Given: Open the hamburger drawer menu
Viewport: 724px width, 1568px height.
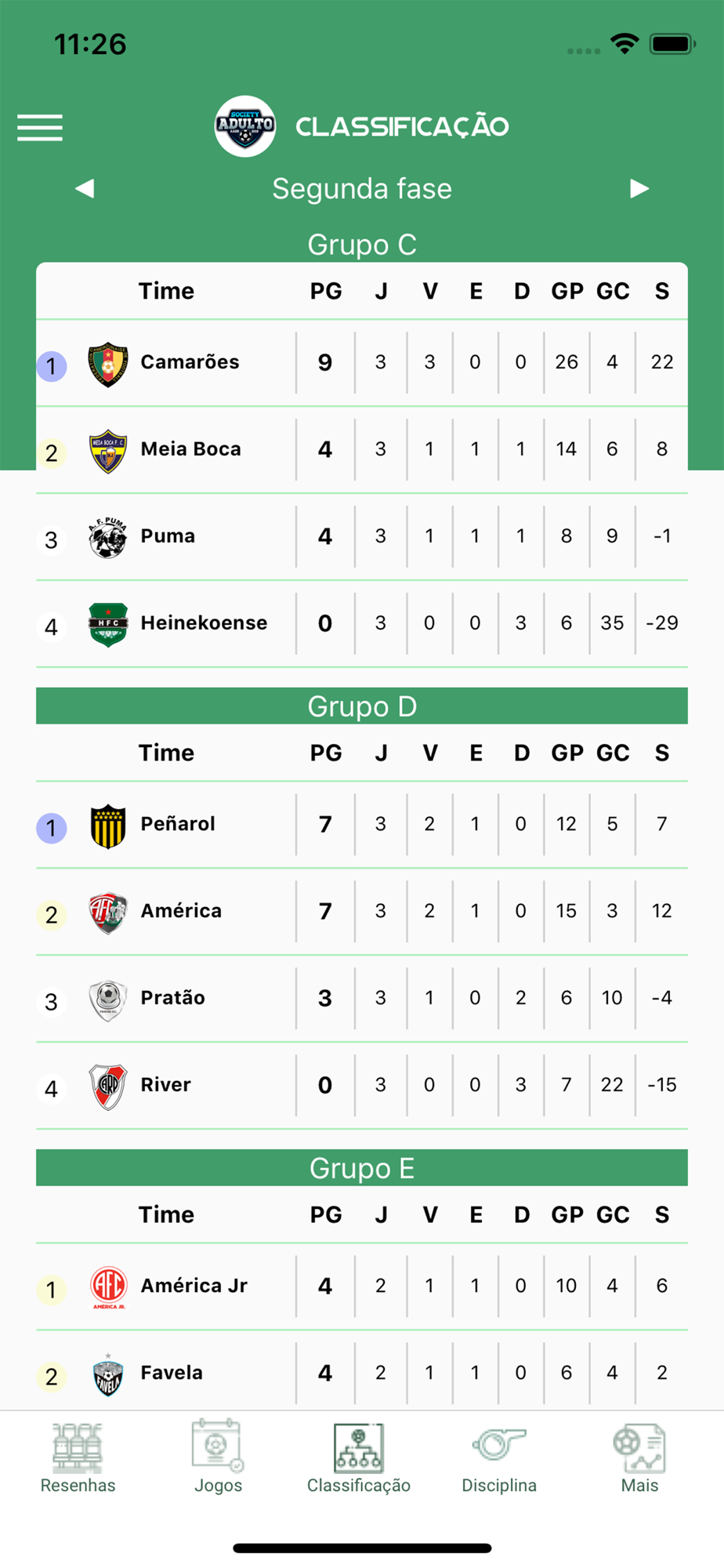Looking at the screenshot, I should pos(40,128).
